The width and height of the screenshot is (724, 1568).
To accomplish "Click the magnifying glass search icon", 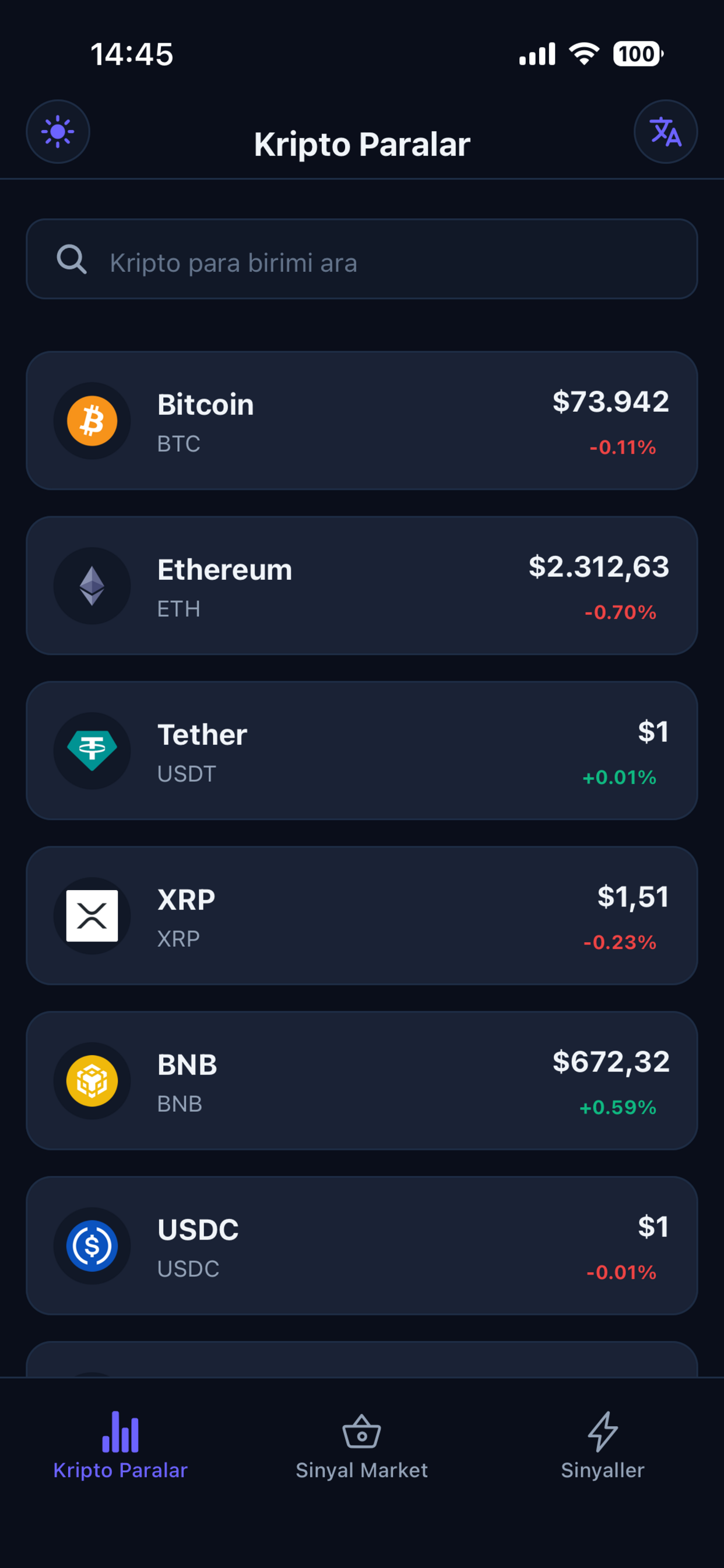I will pos(72,260).
